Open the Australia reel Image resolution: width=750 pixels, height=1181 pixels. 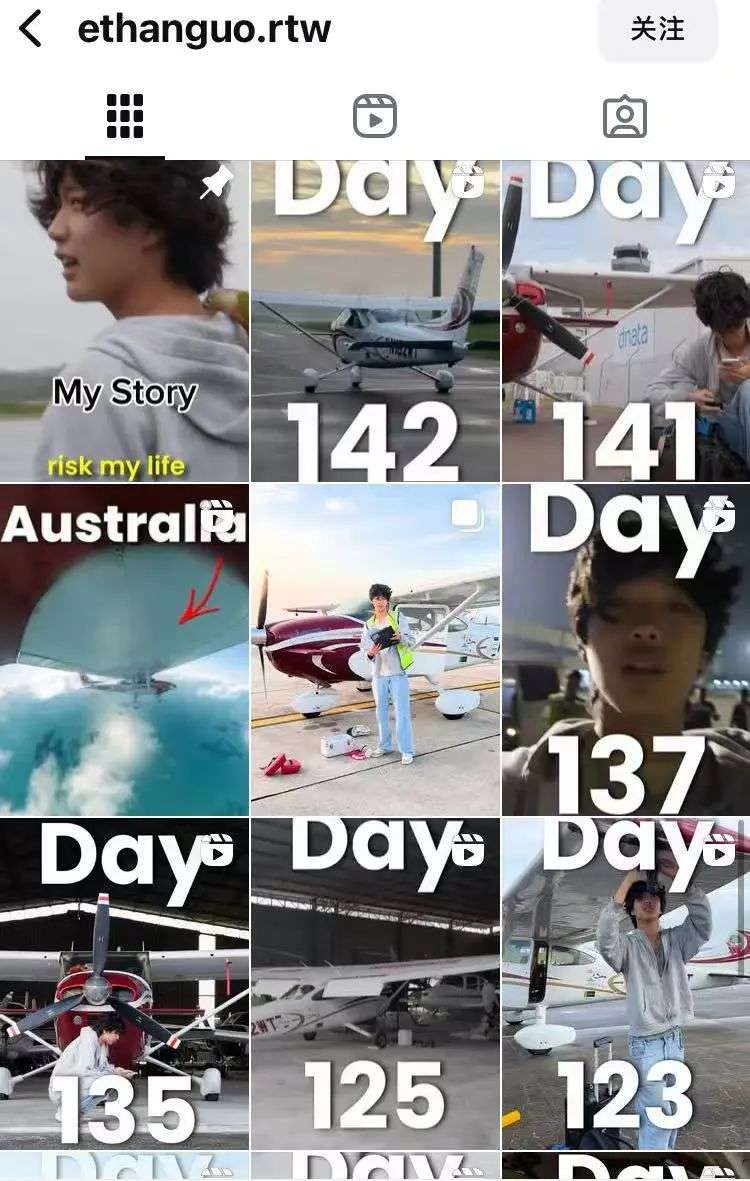pyautogui.click(x=124, y=650)
